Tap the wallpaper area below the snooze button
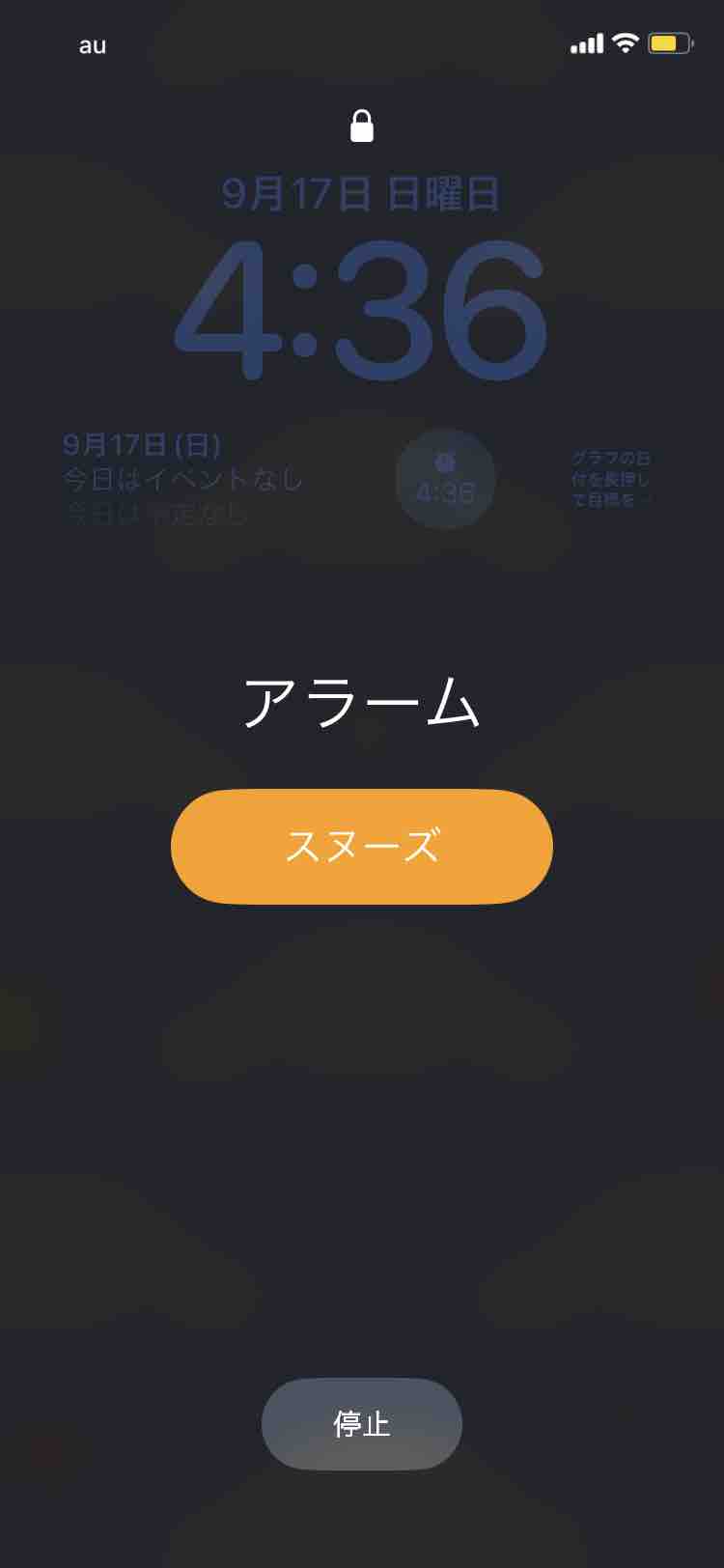724x1568 pixels. click(x=361, y=1110)
